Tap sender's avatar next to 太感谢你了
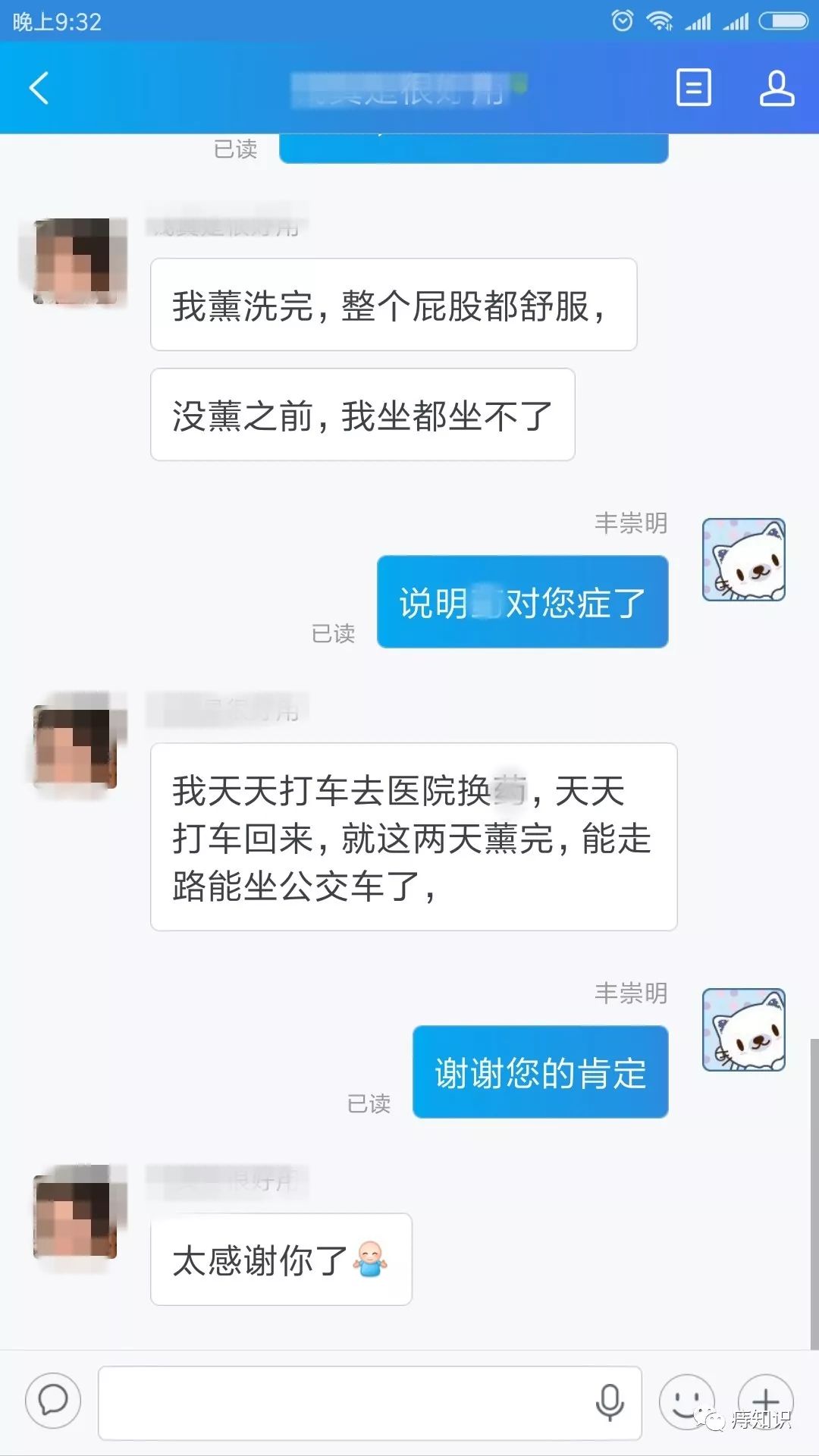Image resolution: width=819 pixels, height=1456 pixels. [75, 1212]
